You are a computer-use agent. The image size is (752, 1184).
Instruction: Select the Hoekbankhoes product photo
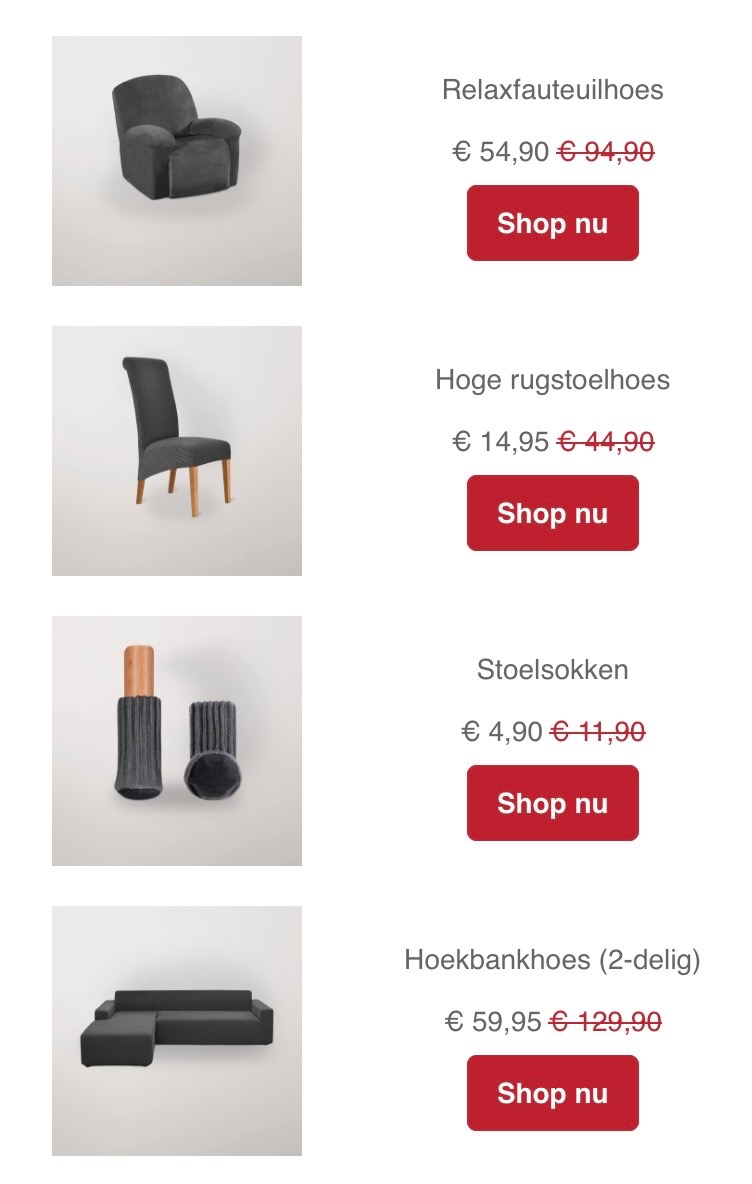click(x=177, y=1031)
